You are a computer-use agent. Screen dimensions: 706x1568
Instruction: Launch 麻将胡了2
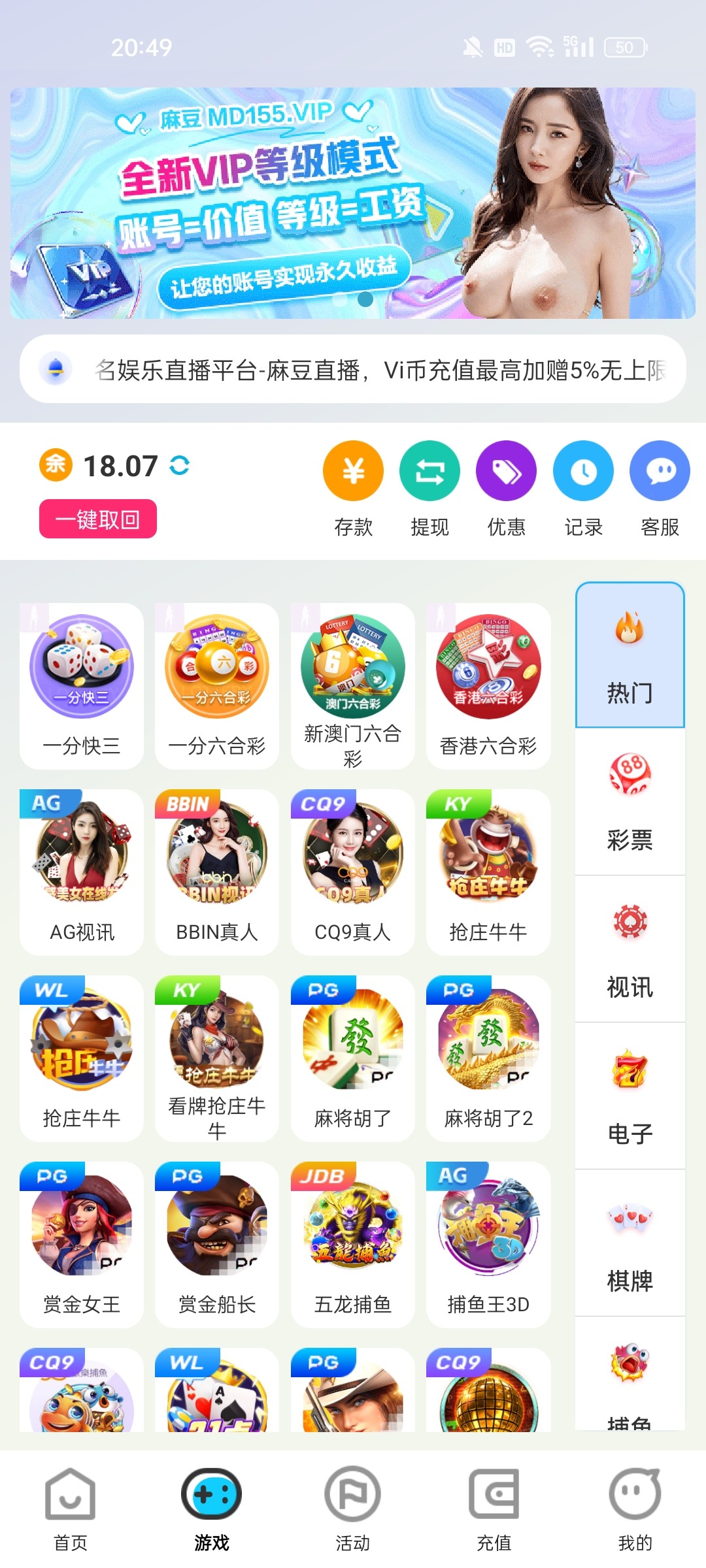tap(488, 1058)
